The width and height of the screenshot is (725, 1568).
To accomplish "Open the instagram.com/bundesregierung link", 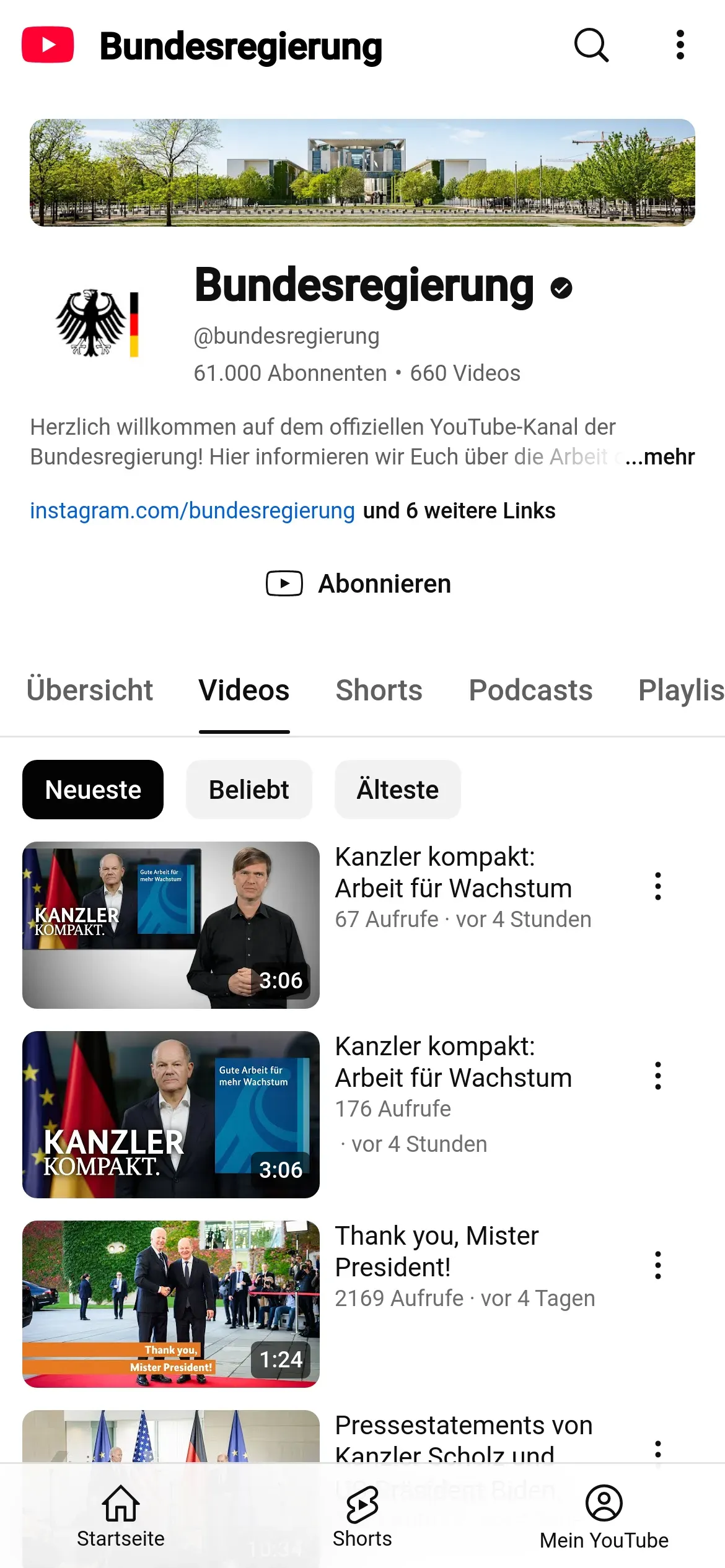I will pos(192,511).
